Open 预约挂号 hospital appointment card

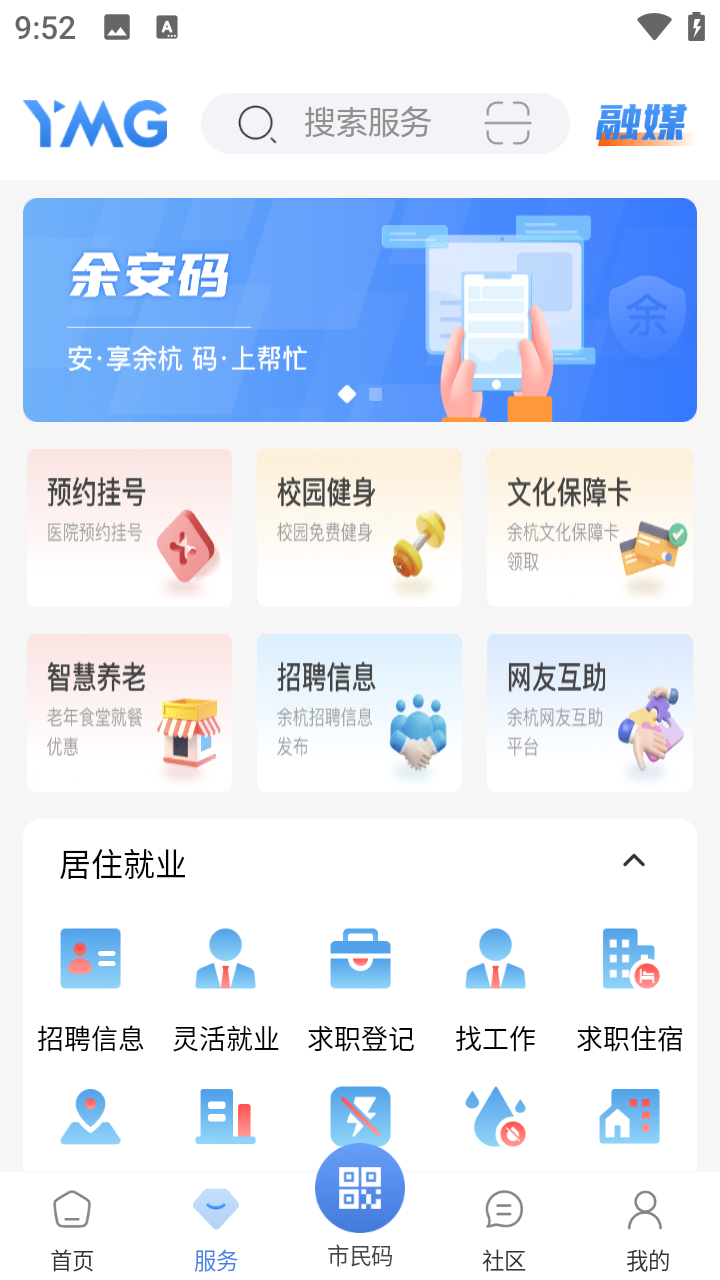tap(129, 527)
